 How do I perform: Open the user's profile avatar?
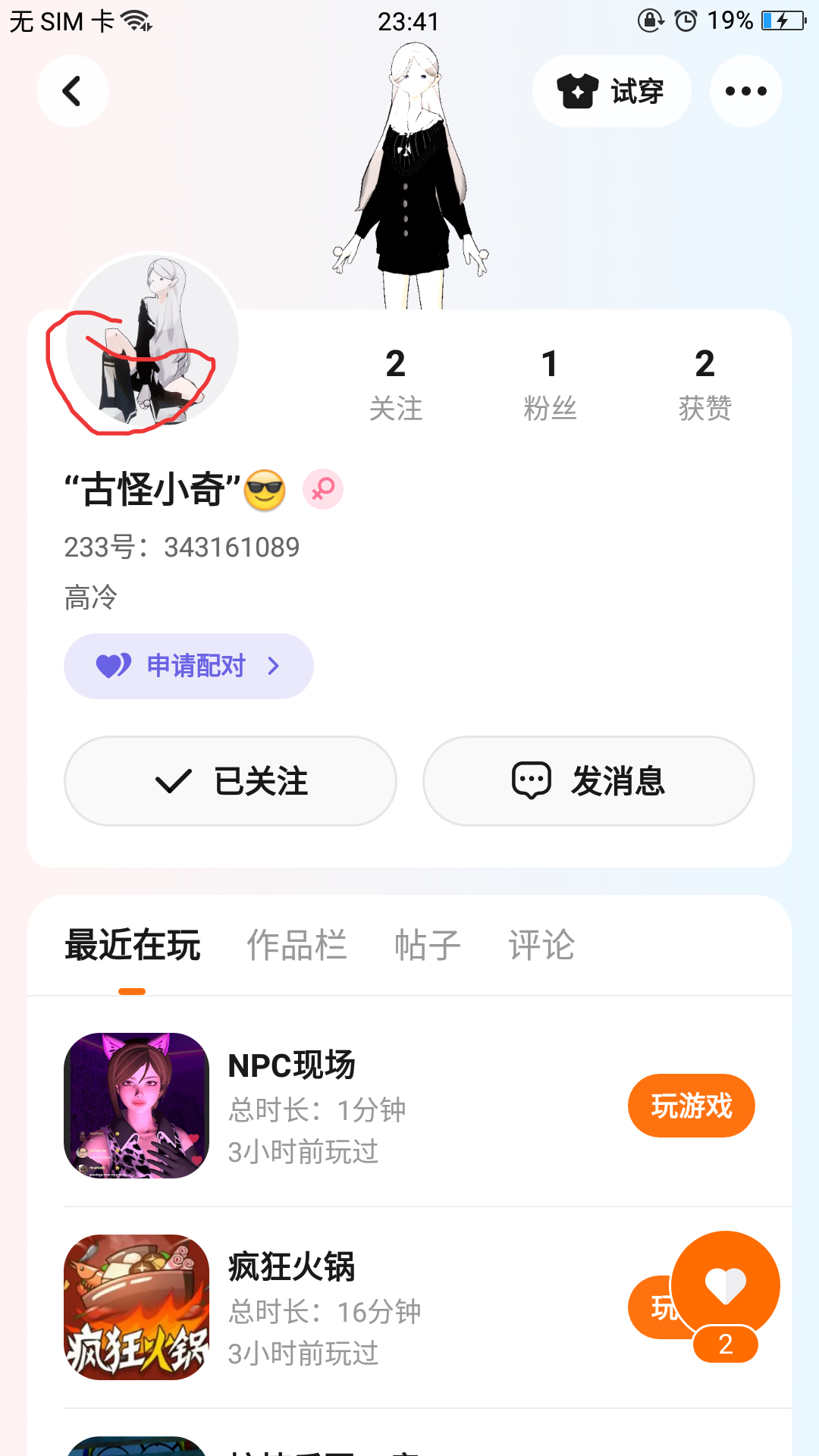[x=152, y=341]
